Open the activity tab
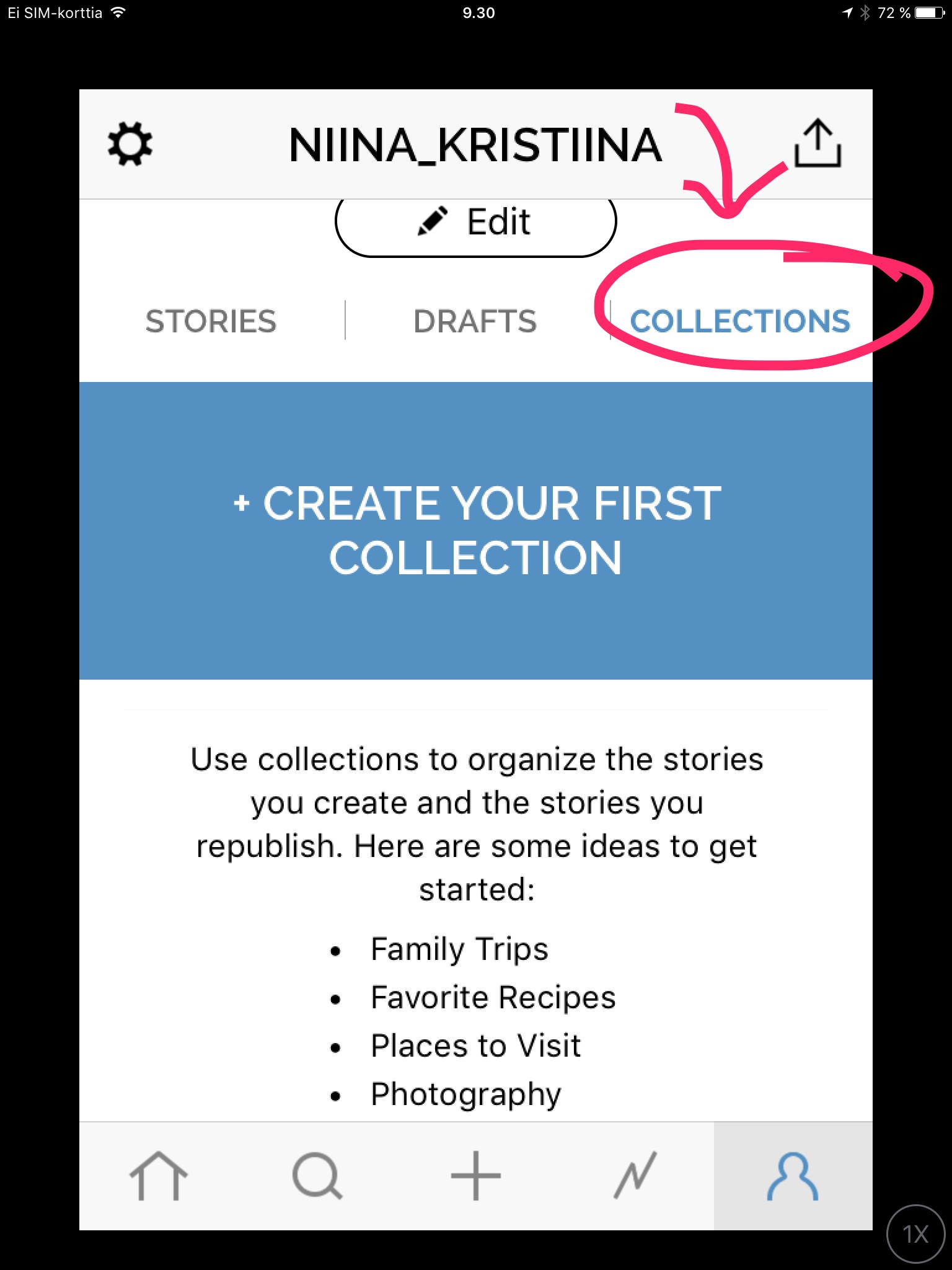The width and height of the screenshot is (952, 1270). tap(635, 1176)
